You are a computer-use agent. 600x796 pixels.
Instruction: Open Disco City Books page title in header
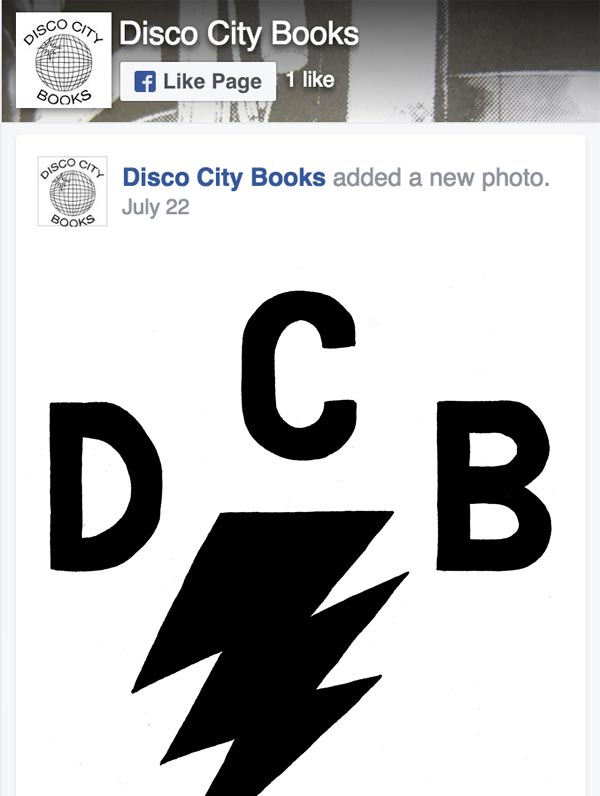tap(238, 34)
